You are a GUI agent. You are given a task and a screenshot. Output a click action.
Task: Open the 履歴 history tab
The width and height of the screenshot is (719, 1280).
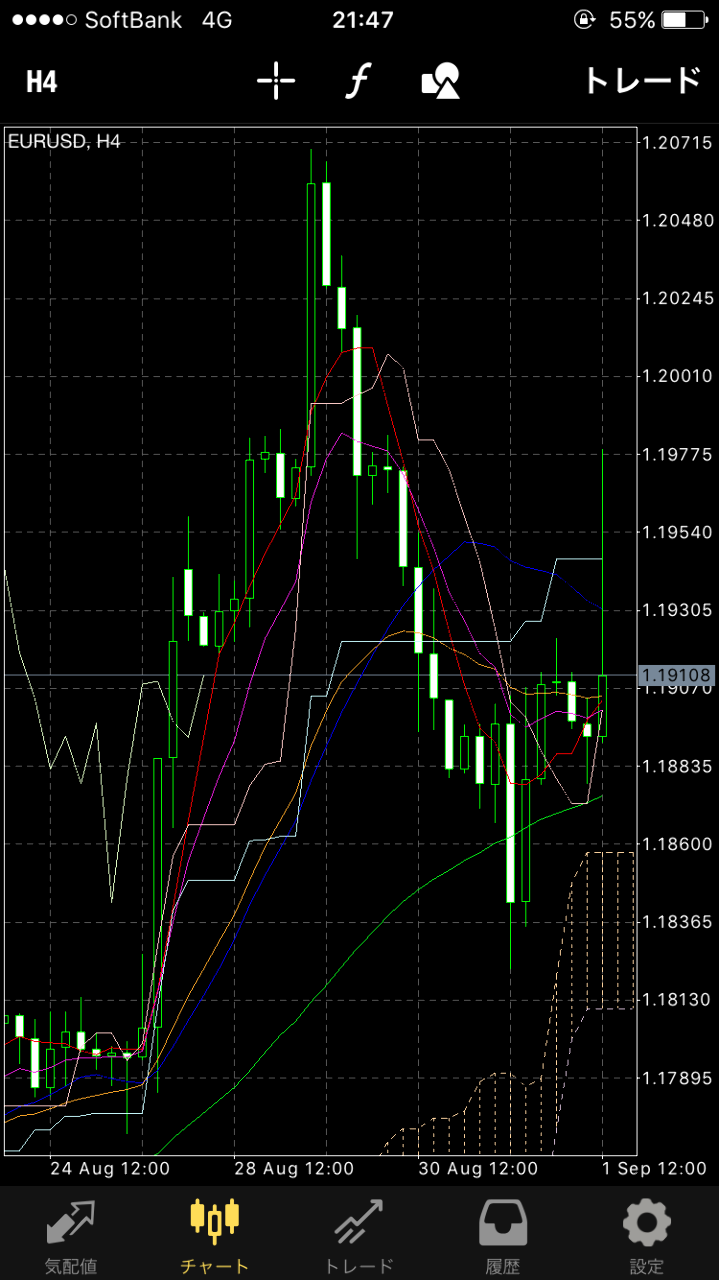click(x=503, y=1235)
